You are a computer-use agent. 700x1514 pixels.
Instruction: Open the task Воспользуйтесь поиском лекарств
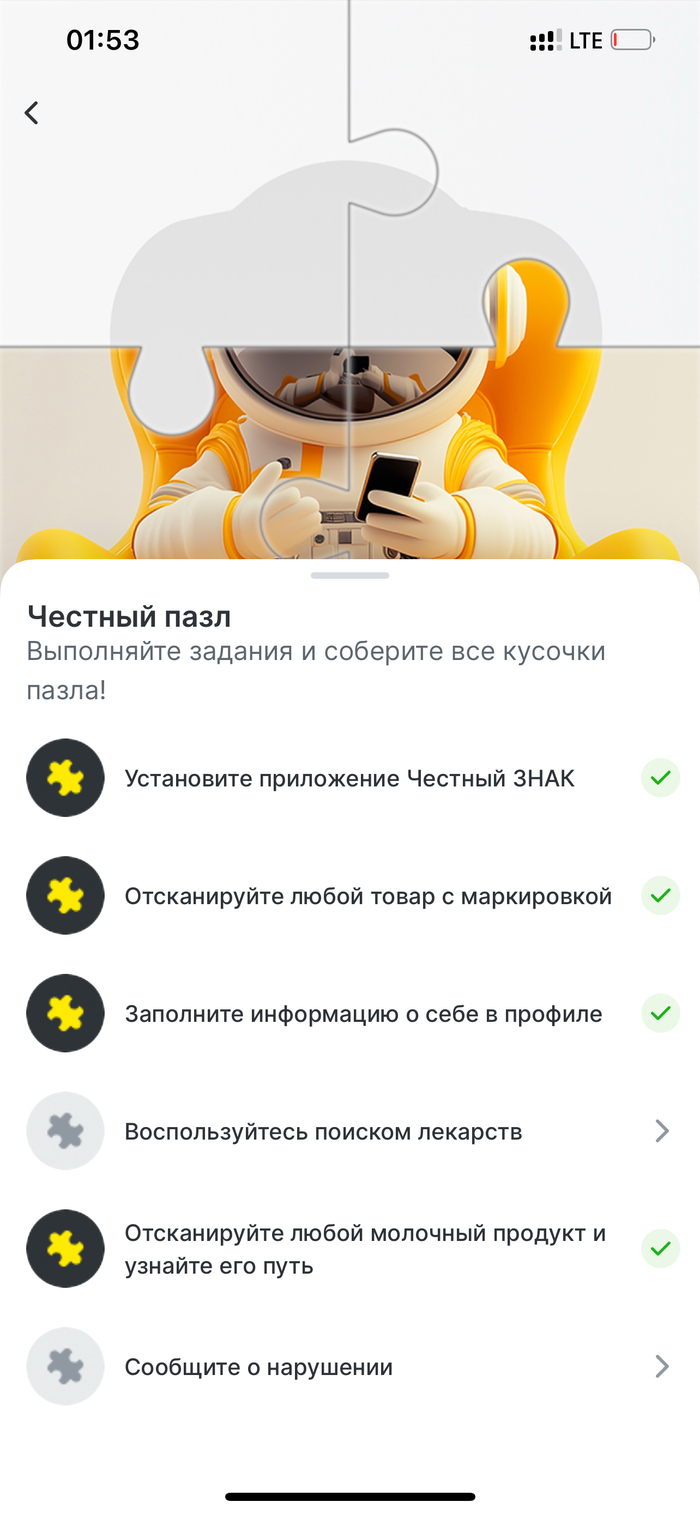click(x=323, y=1132)
